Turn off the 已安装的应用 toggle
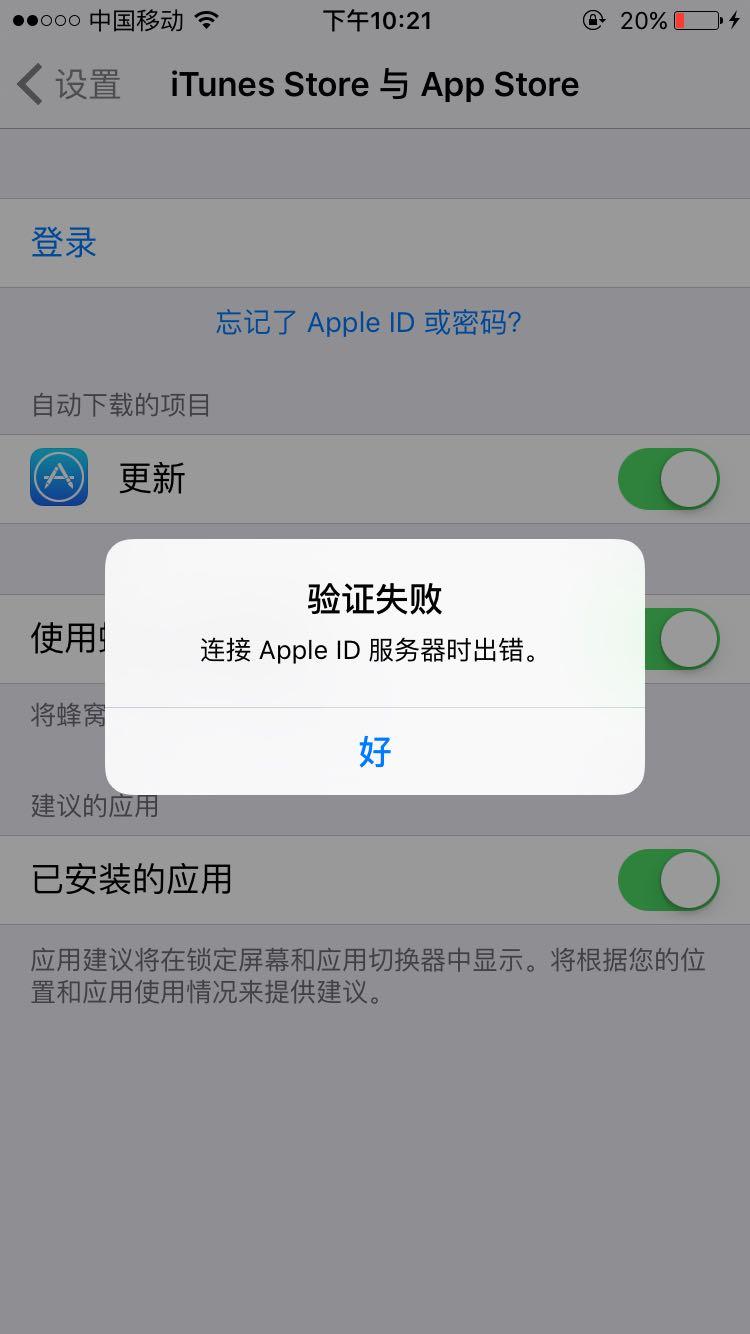 tap(668, 880)
